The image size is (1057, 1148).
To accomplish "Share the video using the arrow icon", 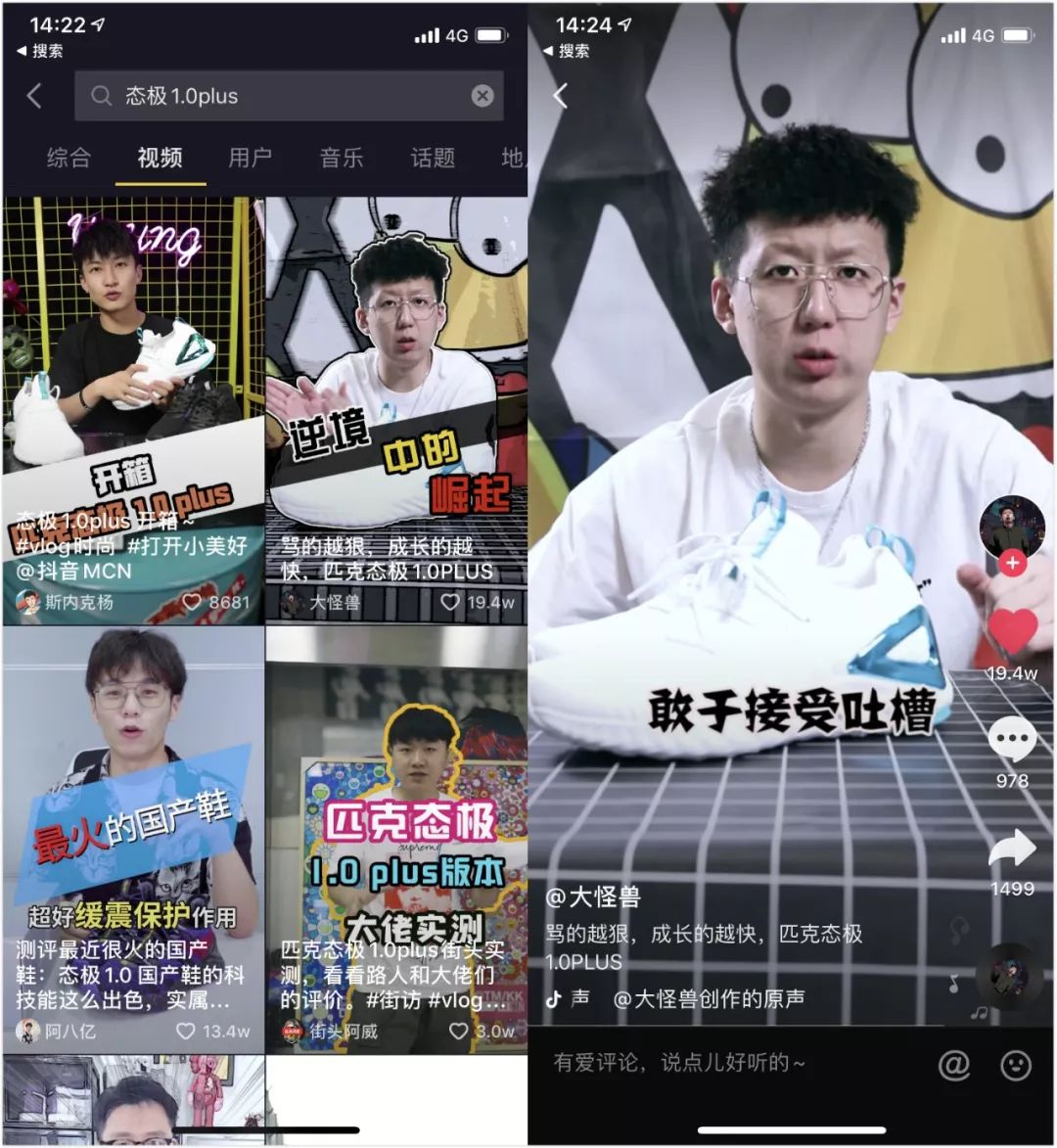I will [1012, 850].
